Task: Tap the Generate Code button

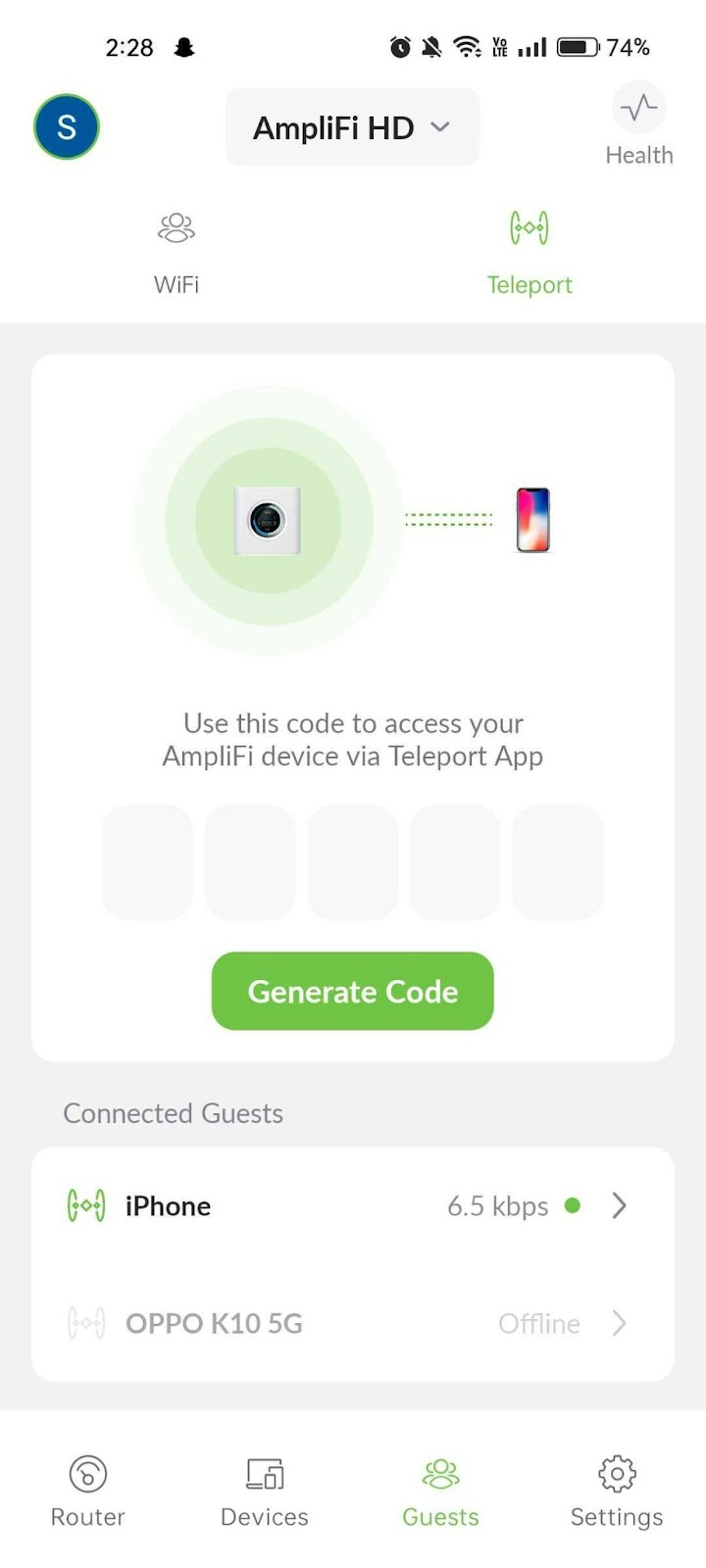Action: click(x=352, y=991)
